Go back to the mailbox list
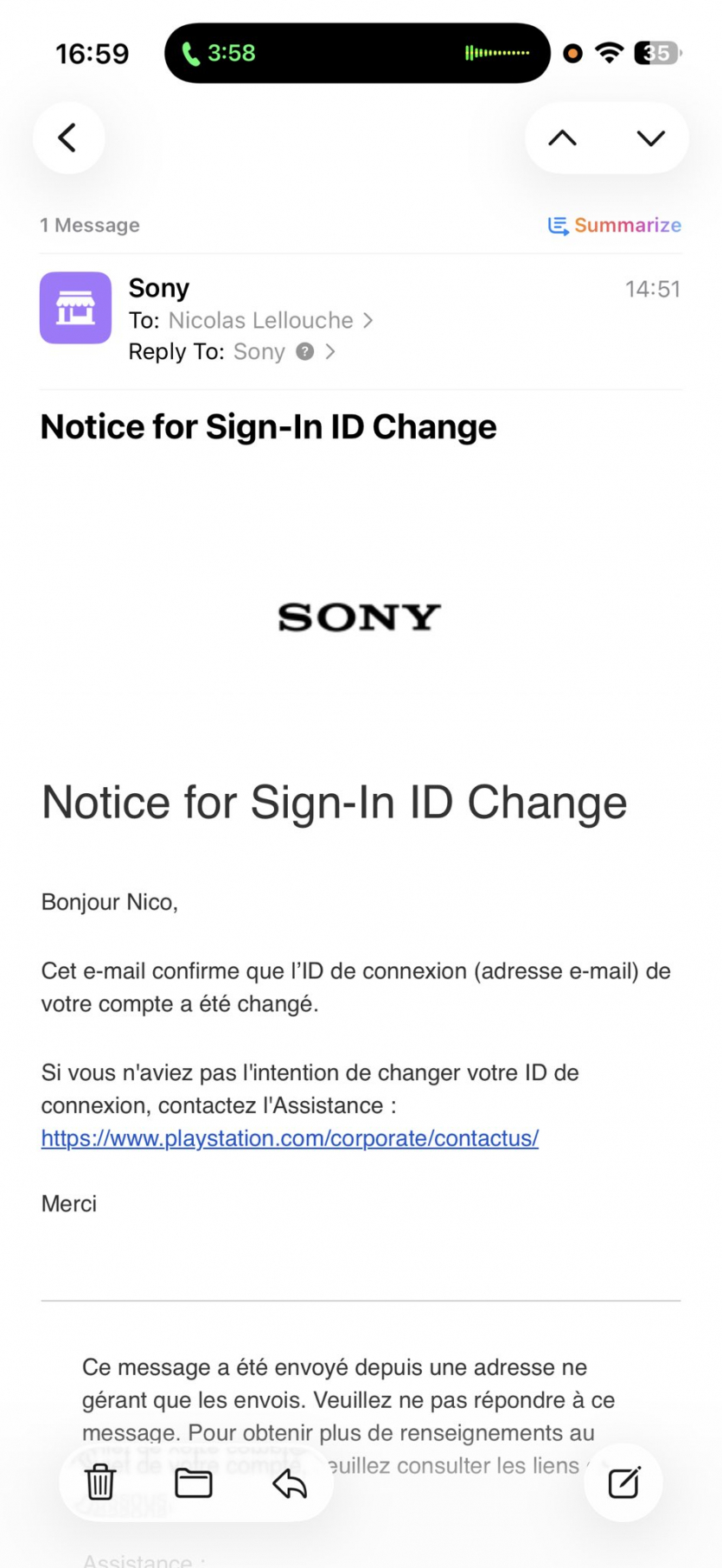722x1568 pixels. pos(68,138)
